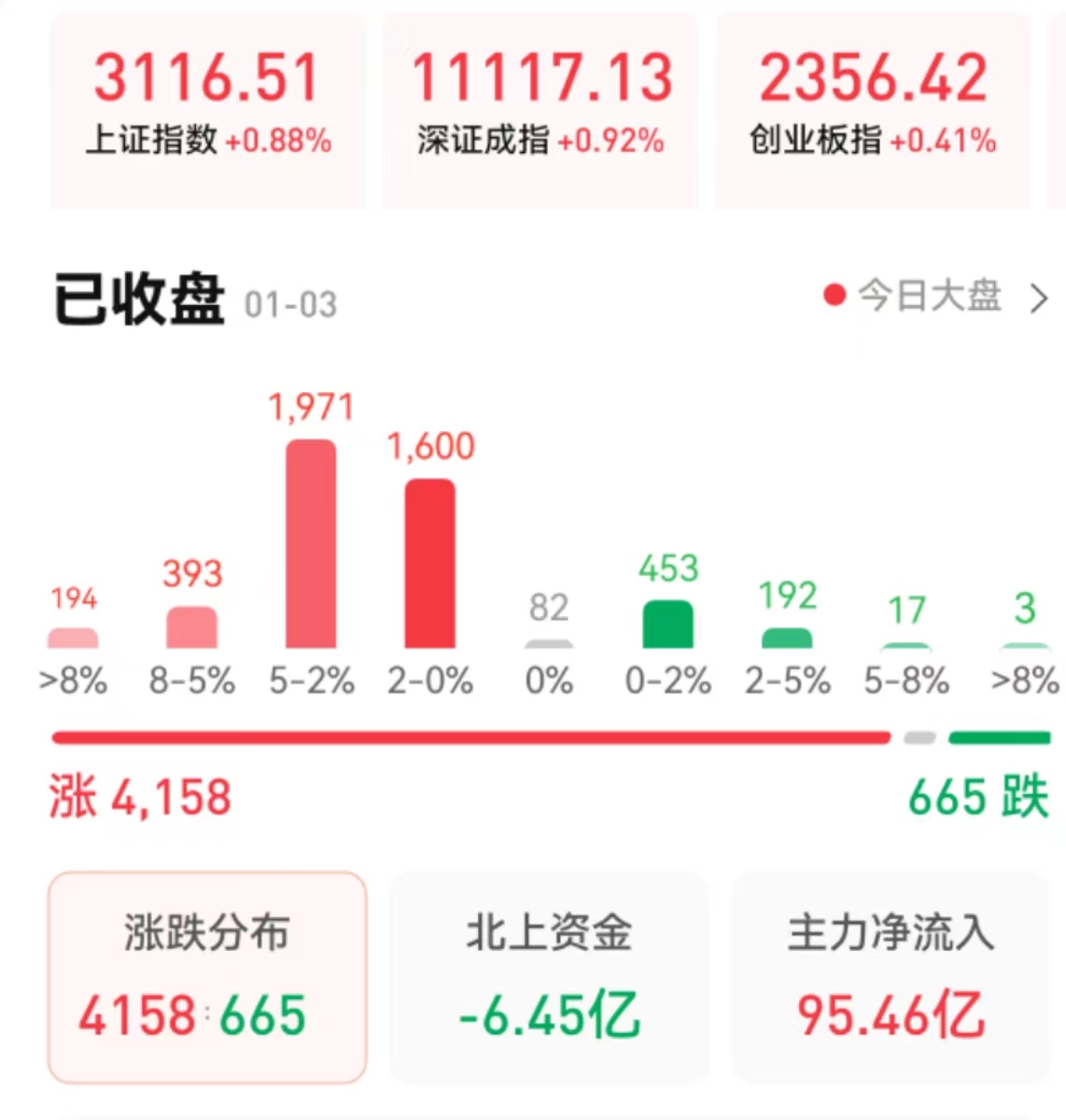Open the 上证指数 index card

coord(207,110)
